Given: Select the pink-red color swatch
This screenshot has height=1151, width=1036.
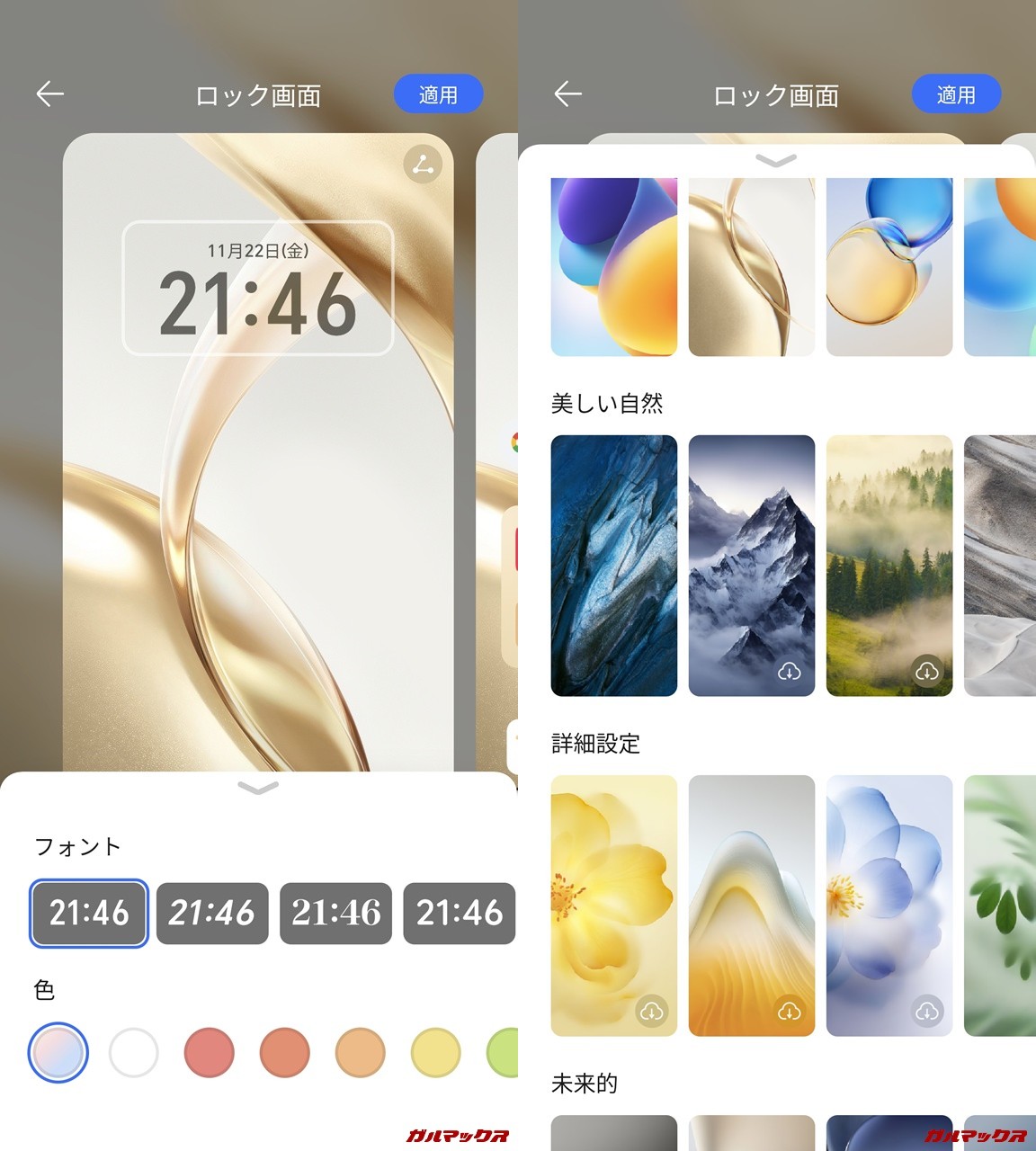Looking at the screenshot, I should pyautogui.click(x=210, y=1052).
